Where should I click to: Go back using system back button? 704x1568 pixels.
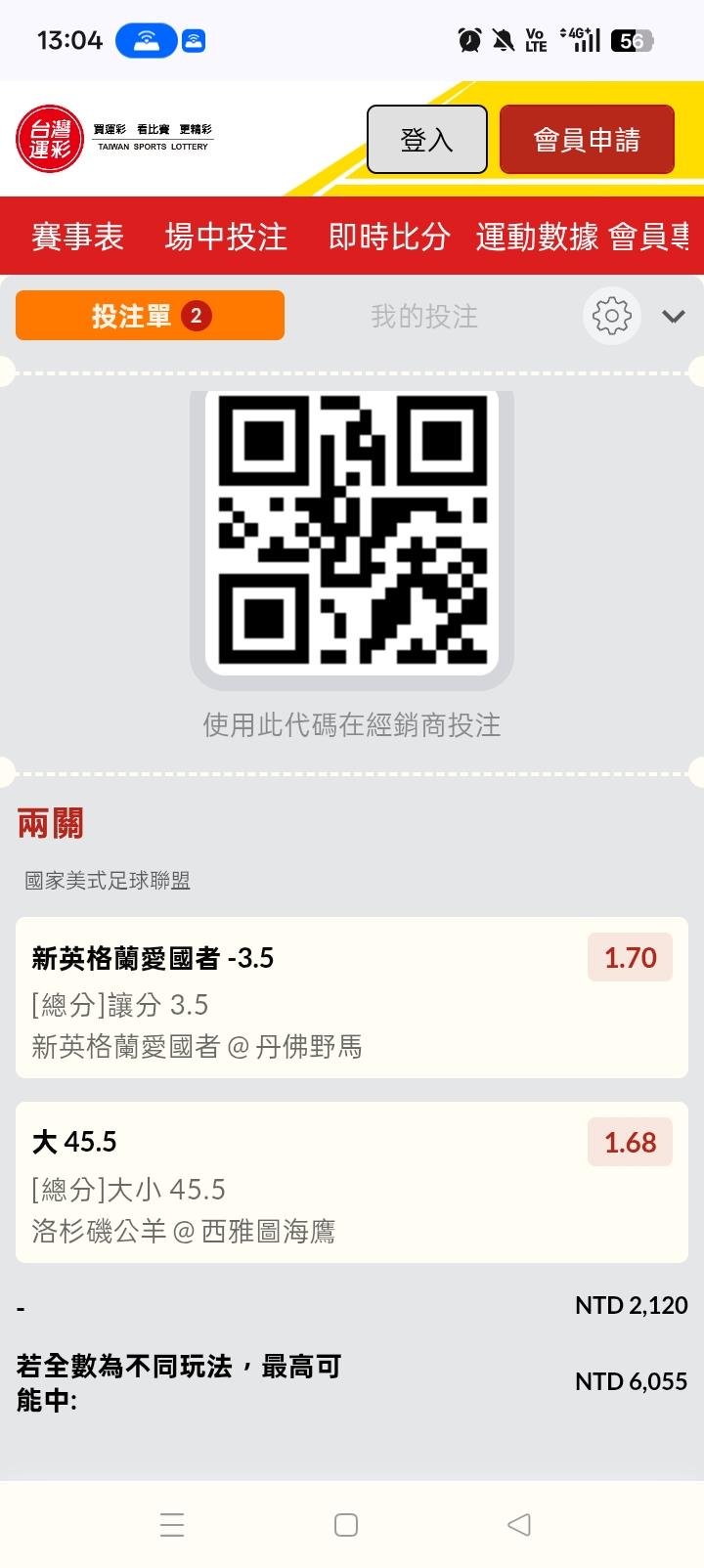point(519,1524)
